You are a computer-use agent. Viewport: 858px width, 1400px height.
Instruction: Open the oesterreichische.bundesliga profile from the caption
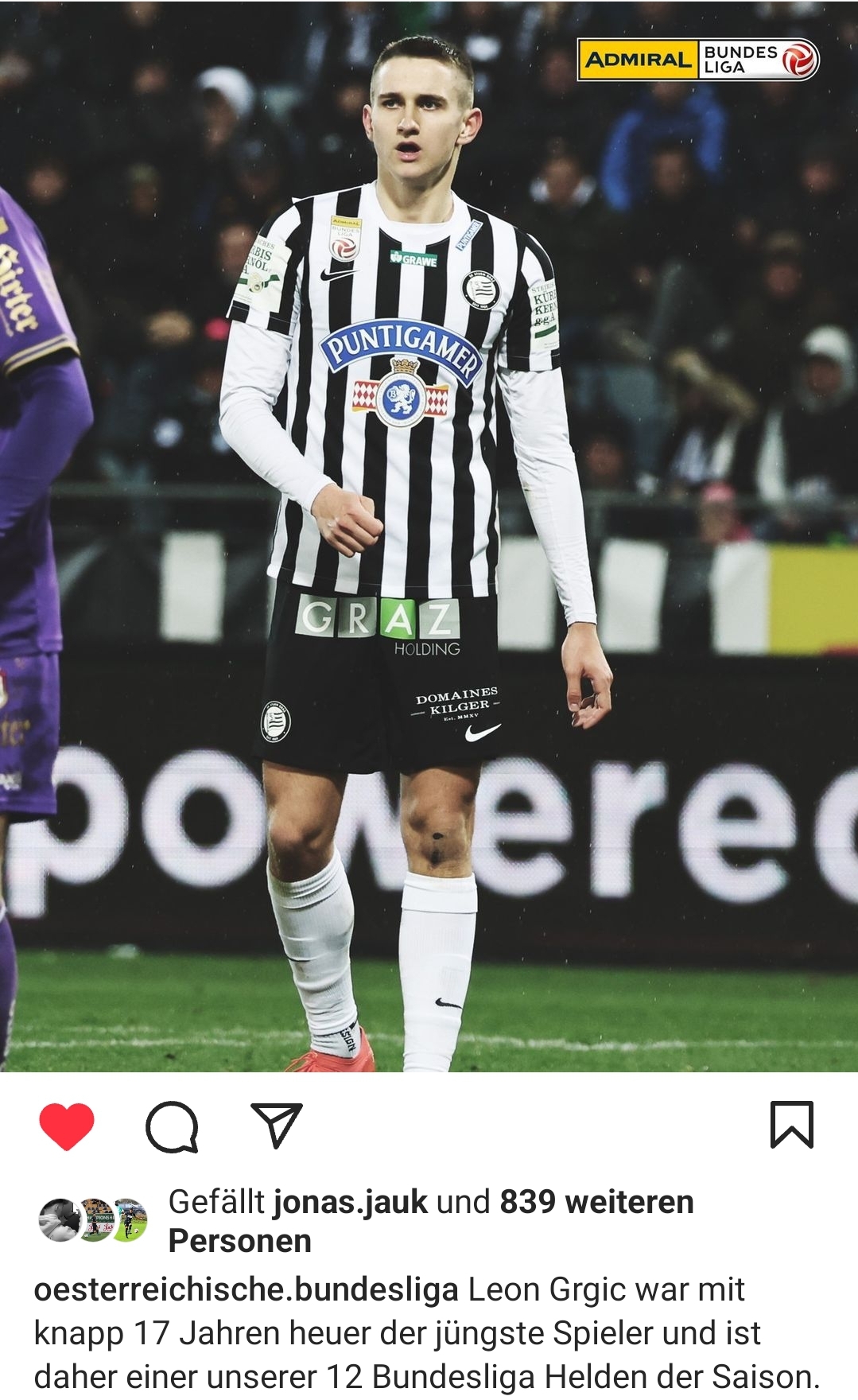(247, 1289)
